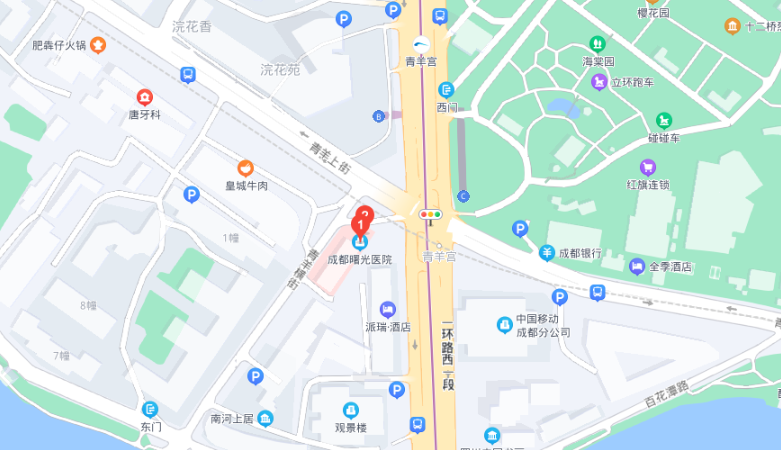Open the 成都曙光医院 hospital marker
The image size is (781, 450).
pyautogui.click(x=359, y=243)
